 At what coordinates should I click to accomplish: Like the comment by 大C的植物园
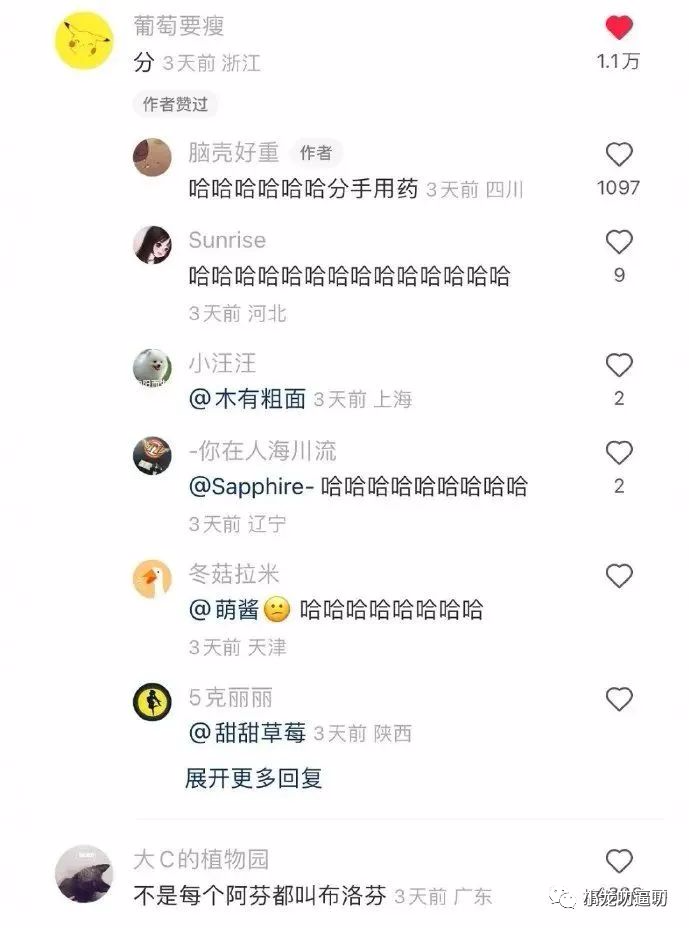pyautogui.click(x=619, y=861)
